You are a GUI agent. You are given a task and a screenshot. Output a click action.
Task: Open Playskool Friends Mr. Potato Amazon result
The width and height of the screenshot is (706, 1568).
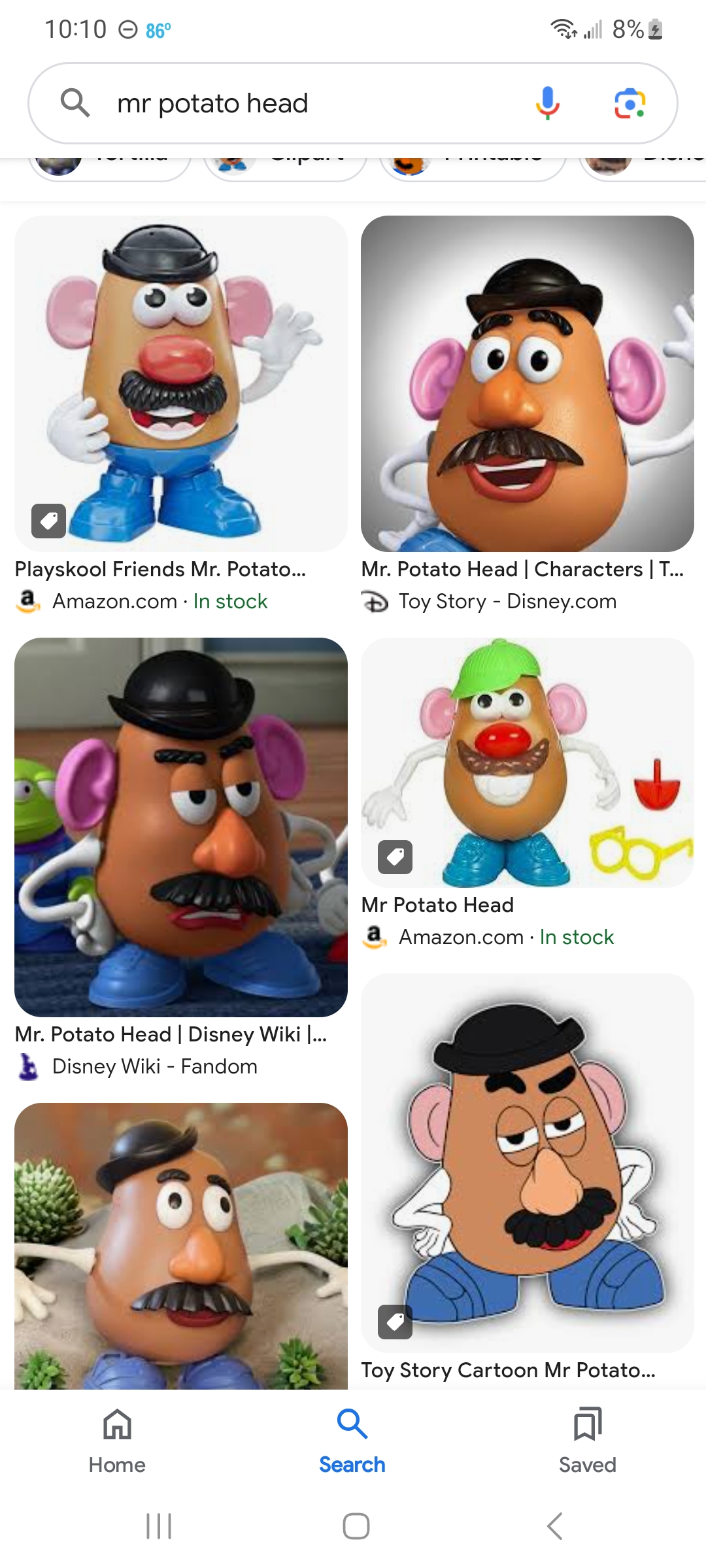(181, 384)
